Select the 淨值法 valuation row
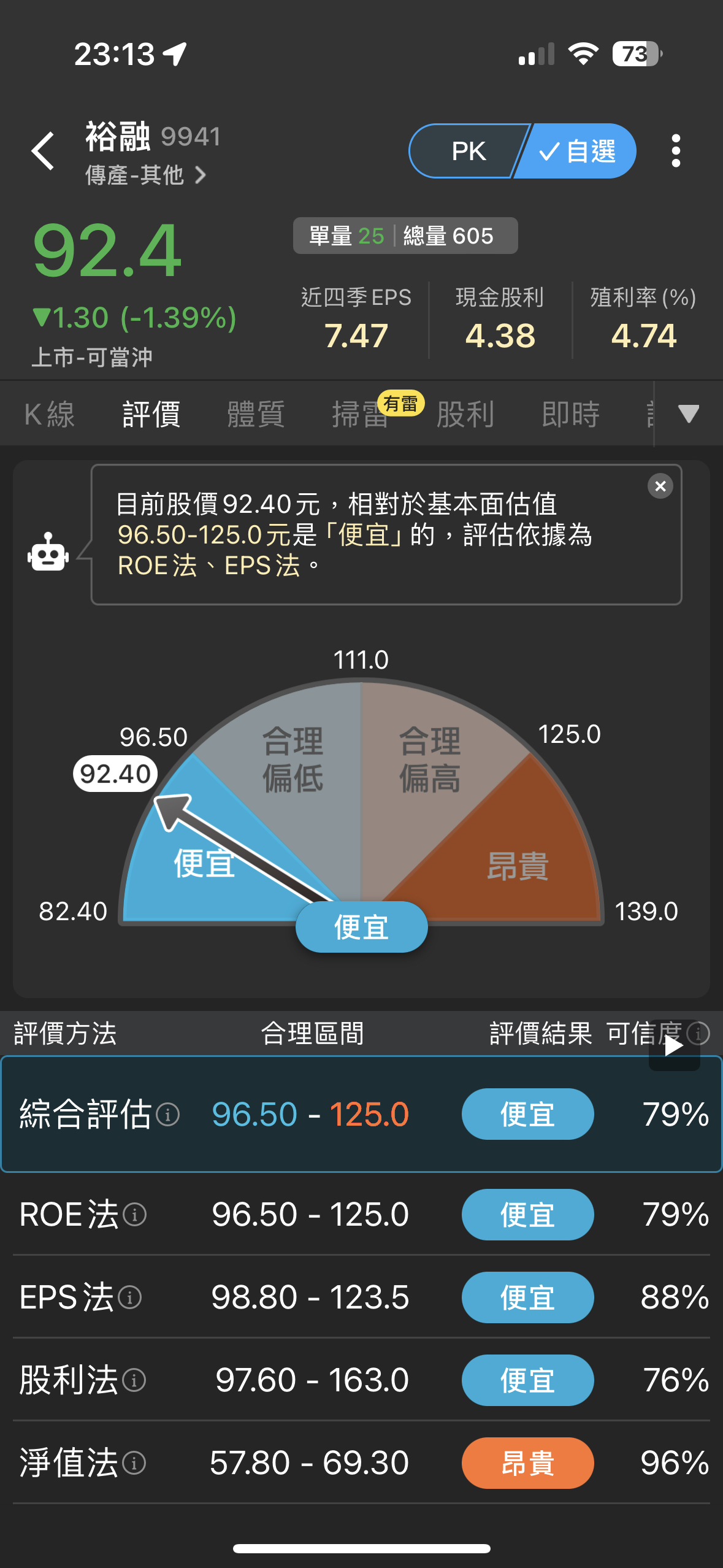The height and width of the screenshot is (1568, 723). 361,1463
